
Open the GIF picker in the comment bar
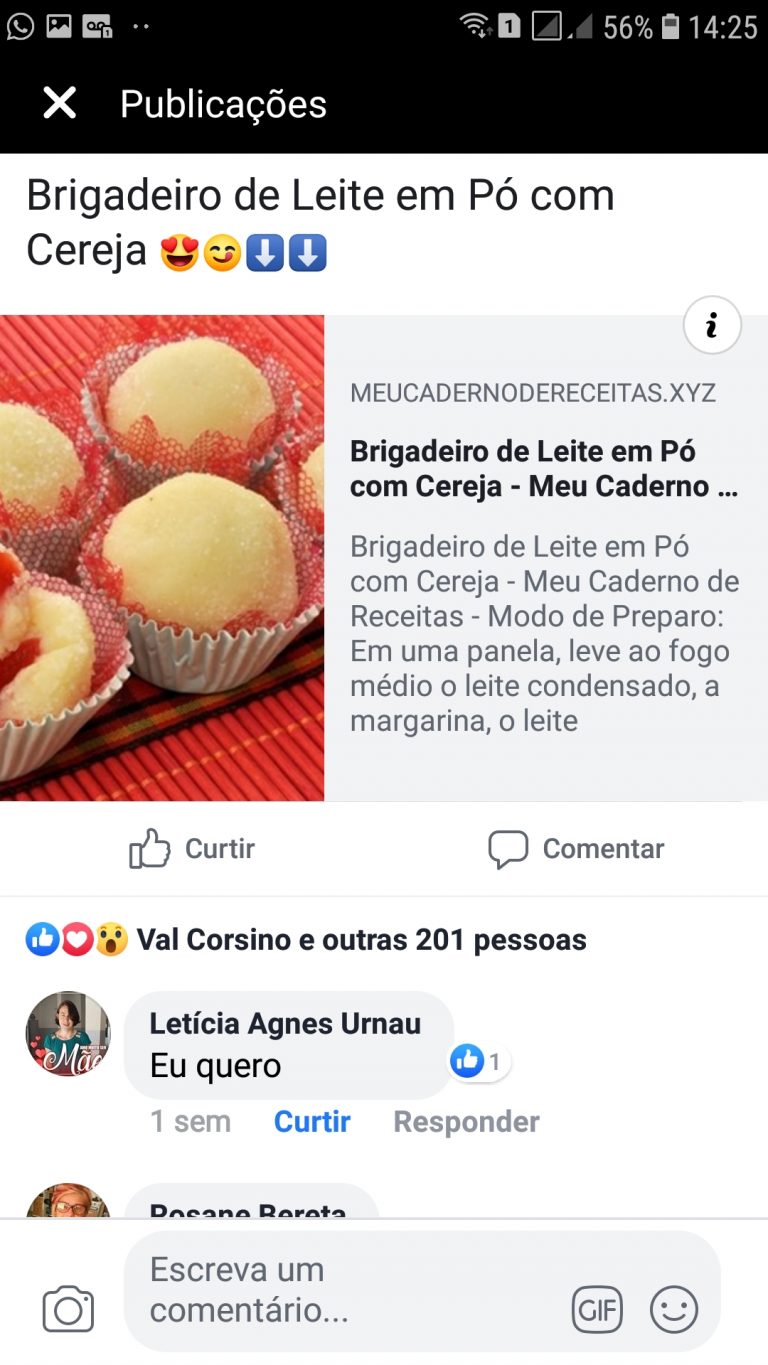pos(595,1308)
